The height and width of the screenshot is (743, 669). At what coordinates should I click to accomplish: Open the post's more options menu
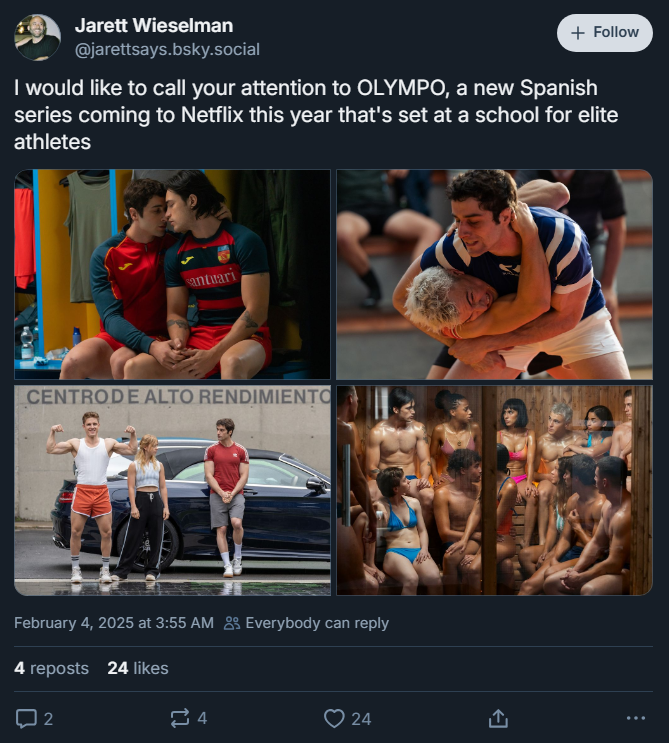(x=635, y=718)
